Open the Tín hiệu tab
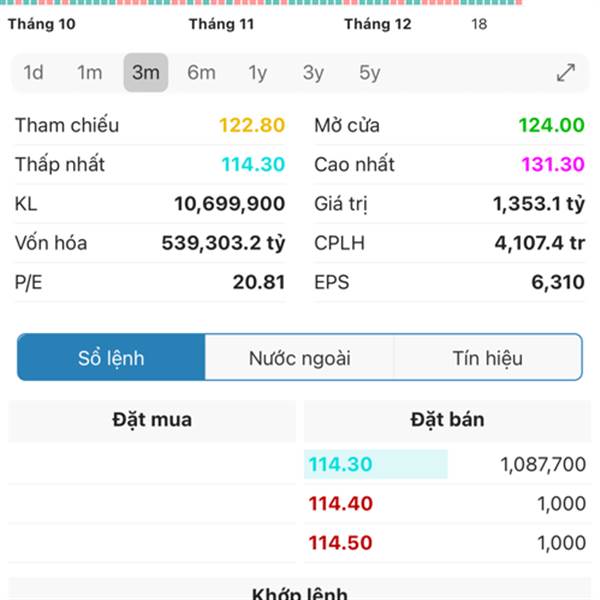600x600 pixels. click(487, 358)
